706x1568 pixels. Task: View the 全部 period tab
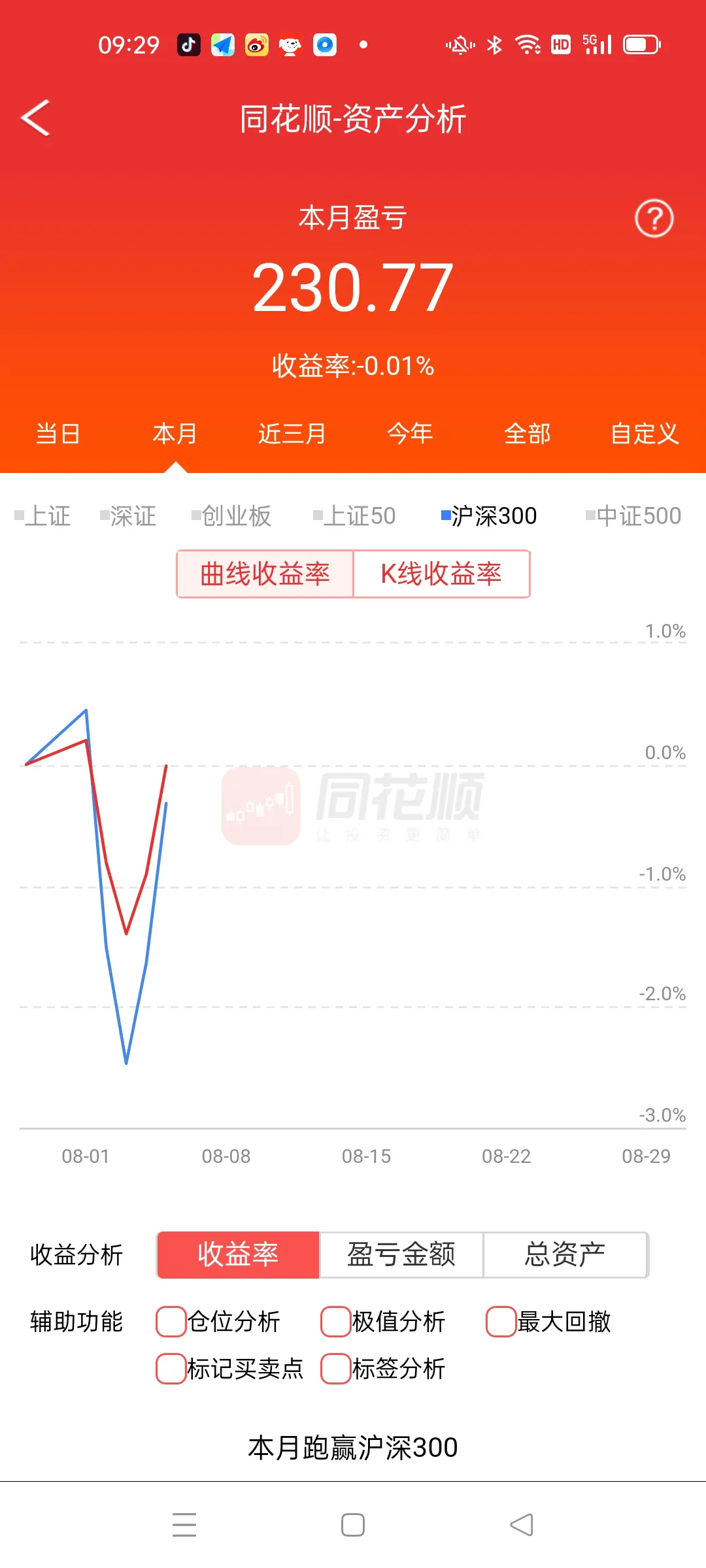coord(528,434)
